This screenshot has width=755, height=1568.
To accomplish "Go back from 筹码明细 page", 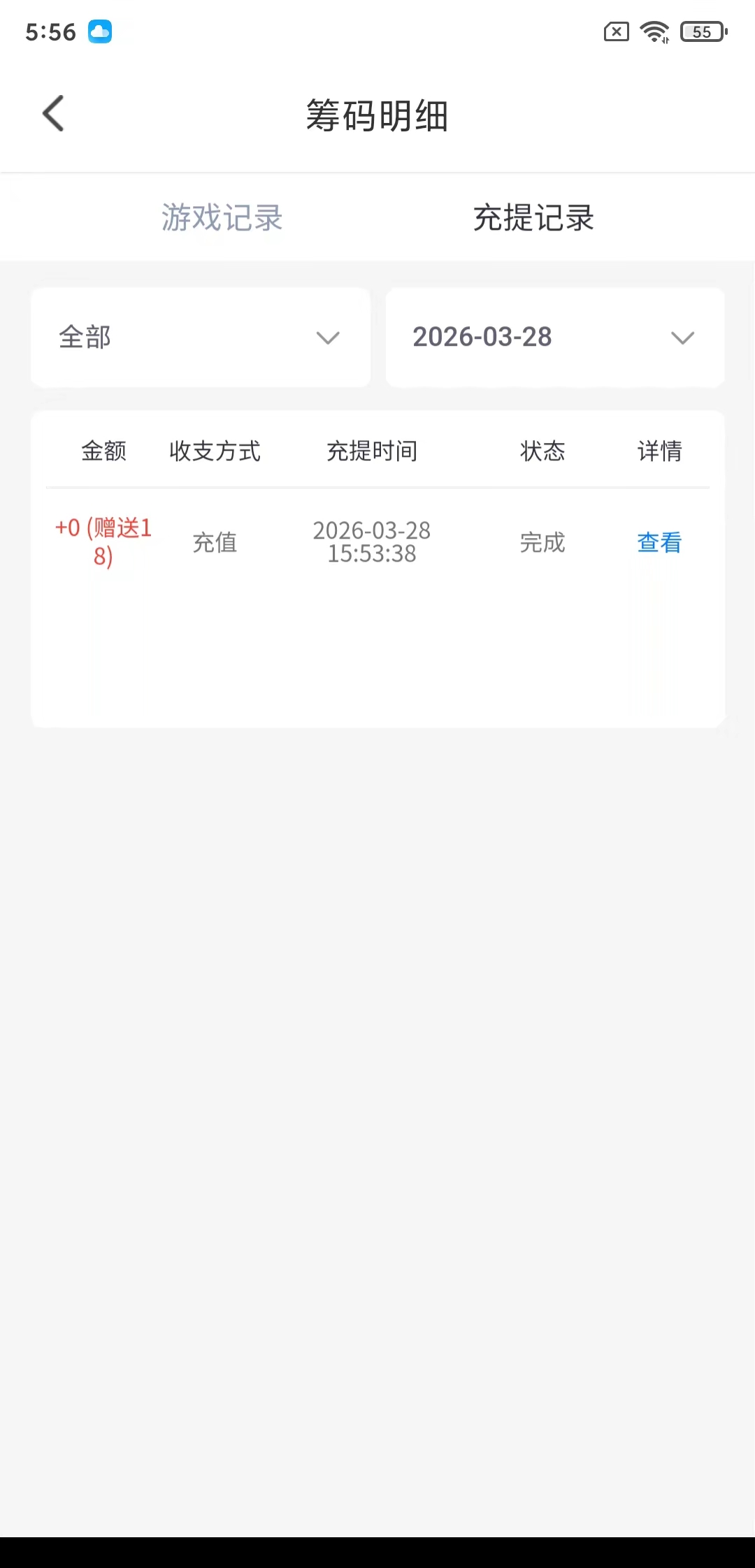I will pos(53,113).
